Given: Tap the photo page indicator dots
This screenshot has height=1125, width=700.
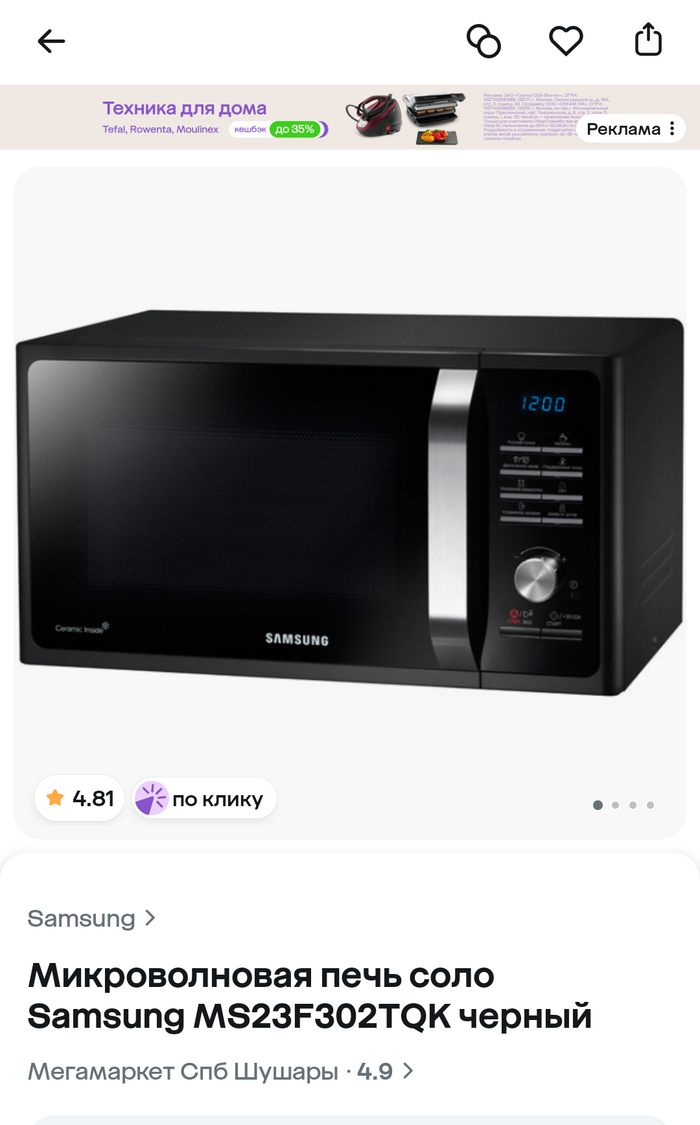Looking at the screenshot, I should point(624,805).
